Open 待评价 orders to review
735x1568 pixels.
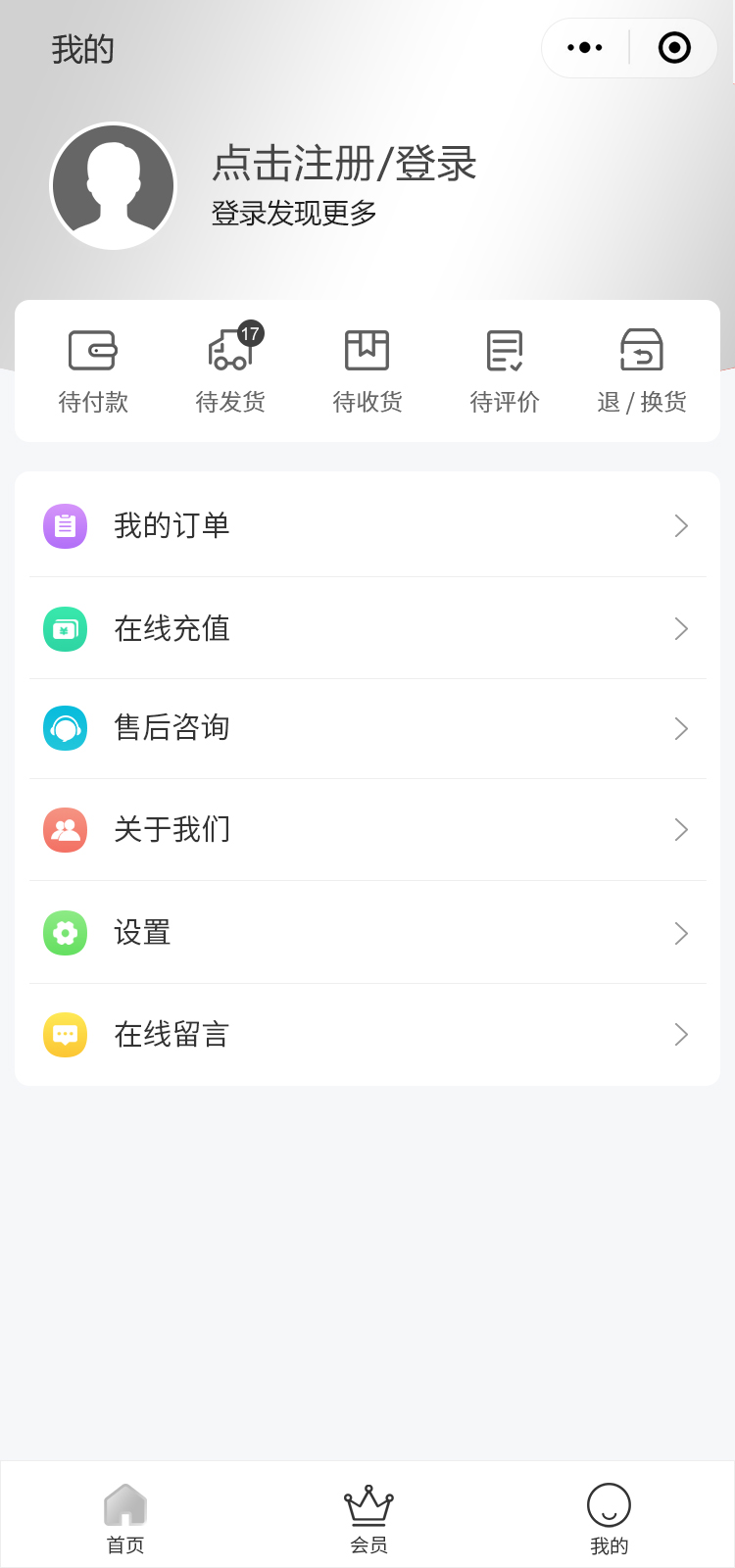[x=505, y=371]
